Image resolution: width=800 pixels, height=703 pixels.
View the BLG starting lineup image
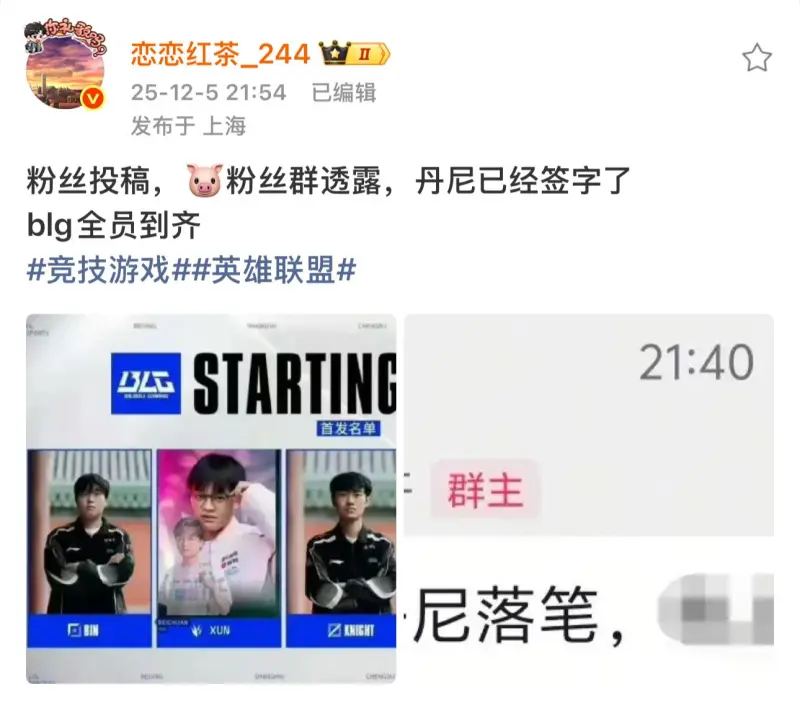point(211,497)
